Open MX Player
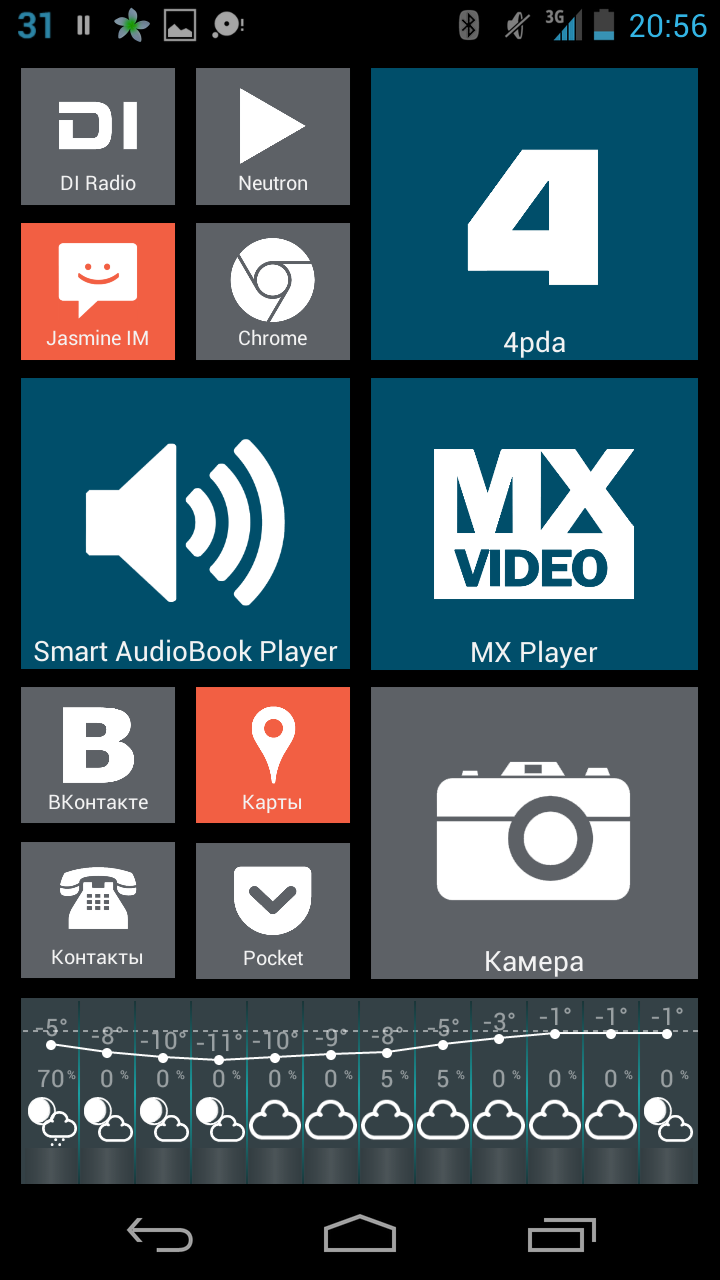The width and height of the screenshot is (720, 1280). pyautogui.click(x=534, y=524)
